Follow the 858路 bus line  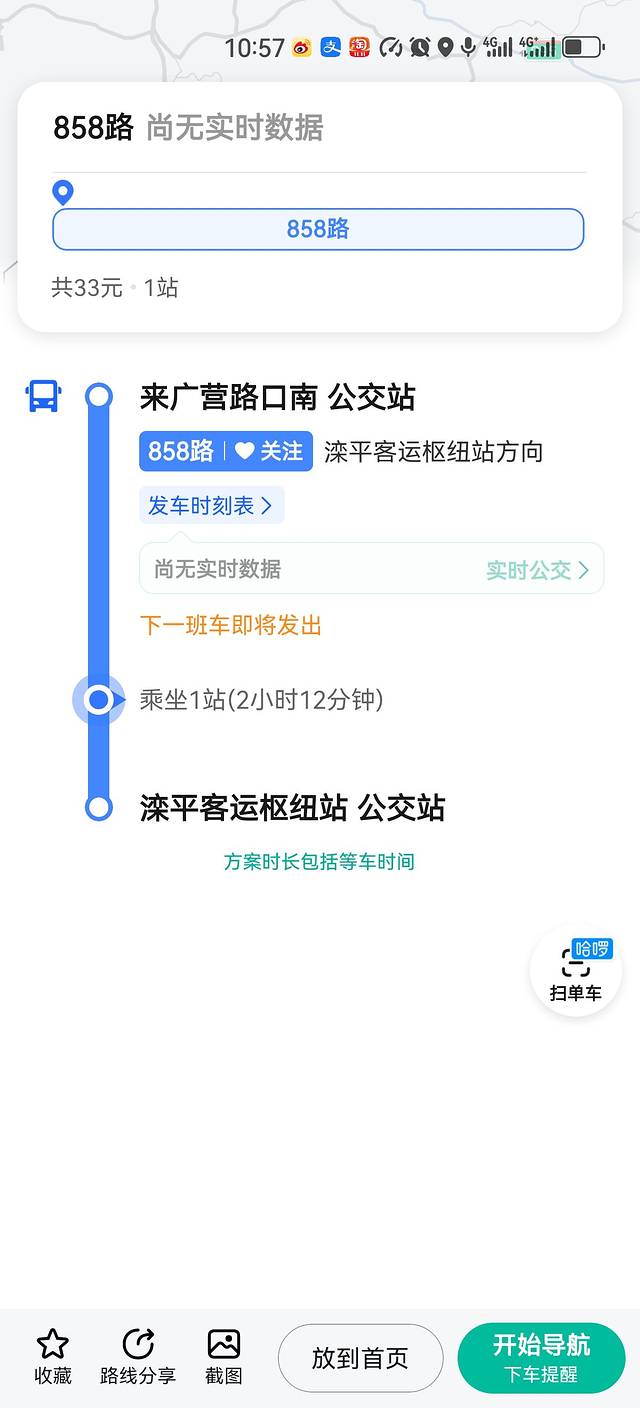[x=270, y=452]
